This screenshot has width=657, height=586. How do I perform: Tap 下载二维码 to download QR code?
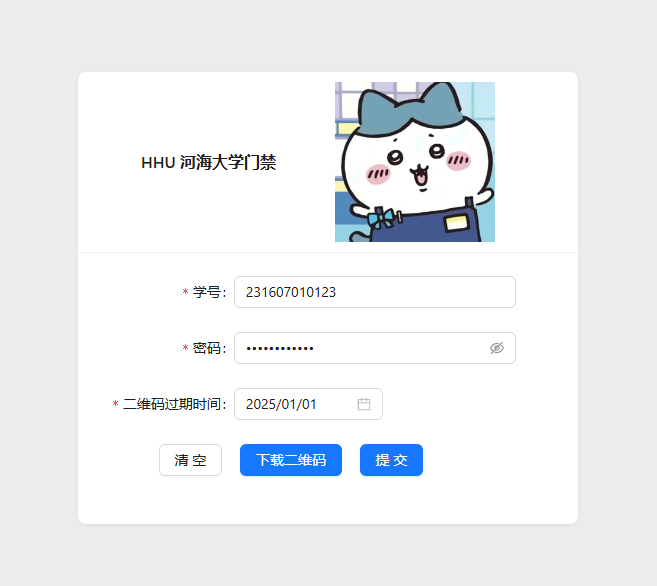[x=291, y=460]
